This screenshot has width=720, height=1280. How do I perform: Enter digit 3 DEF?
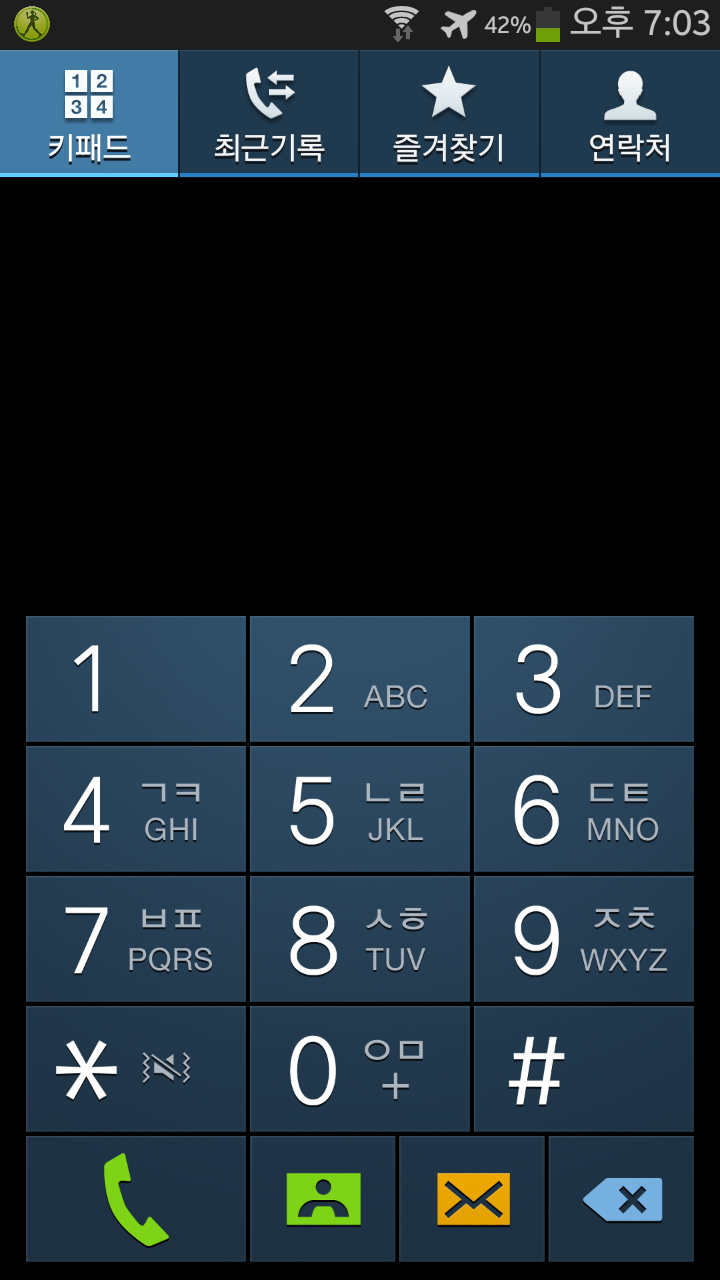point(583,679)
